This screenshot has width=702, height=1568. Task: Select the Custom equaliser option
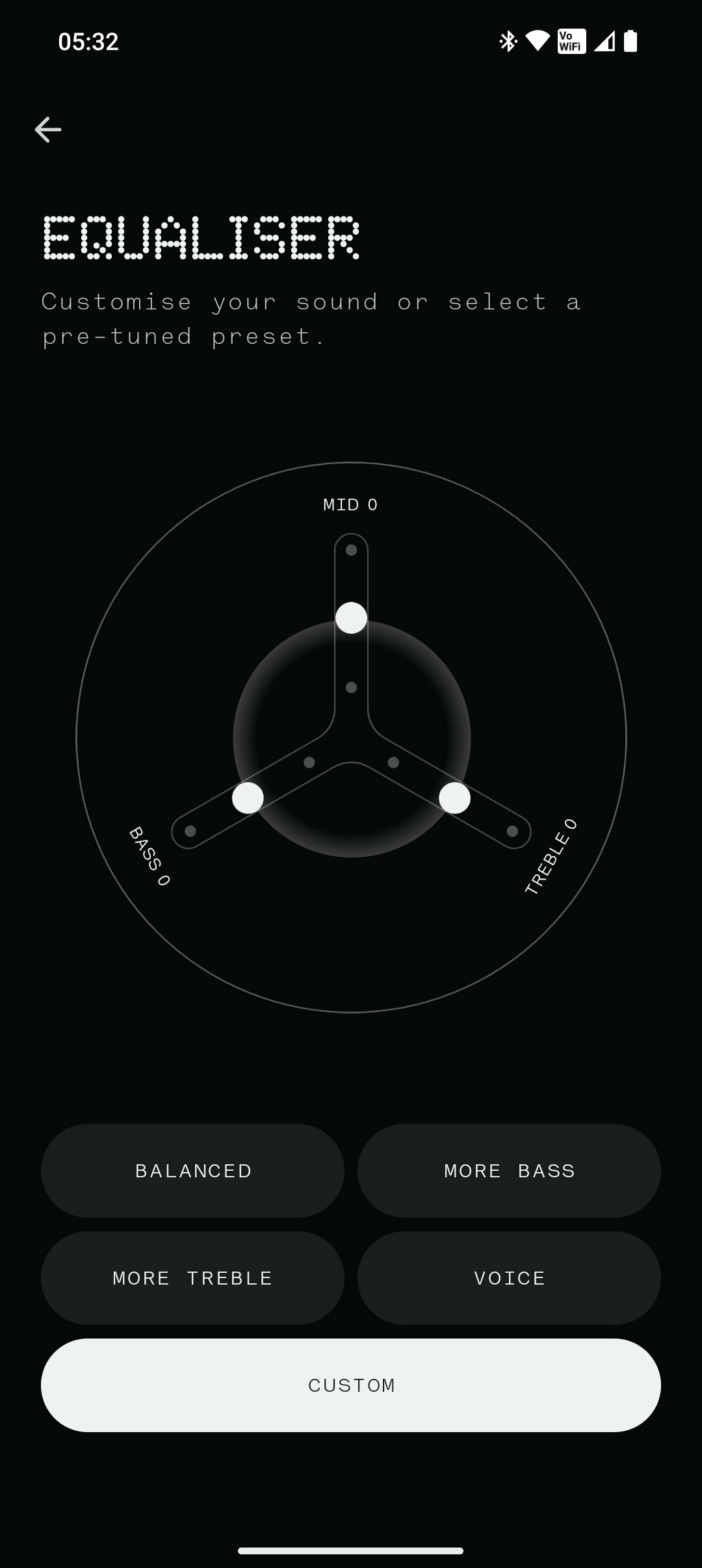pos(351,1385)
